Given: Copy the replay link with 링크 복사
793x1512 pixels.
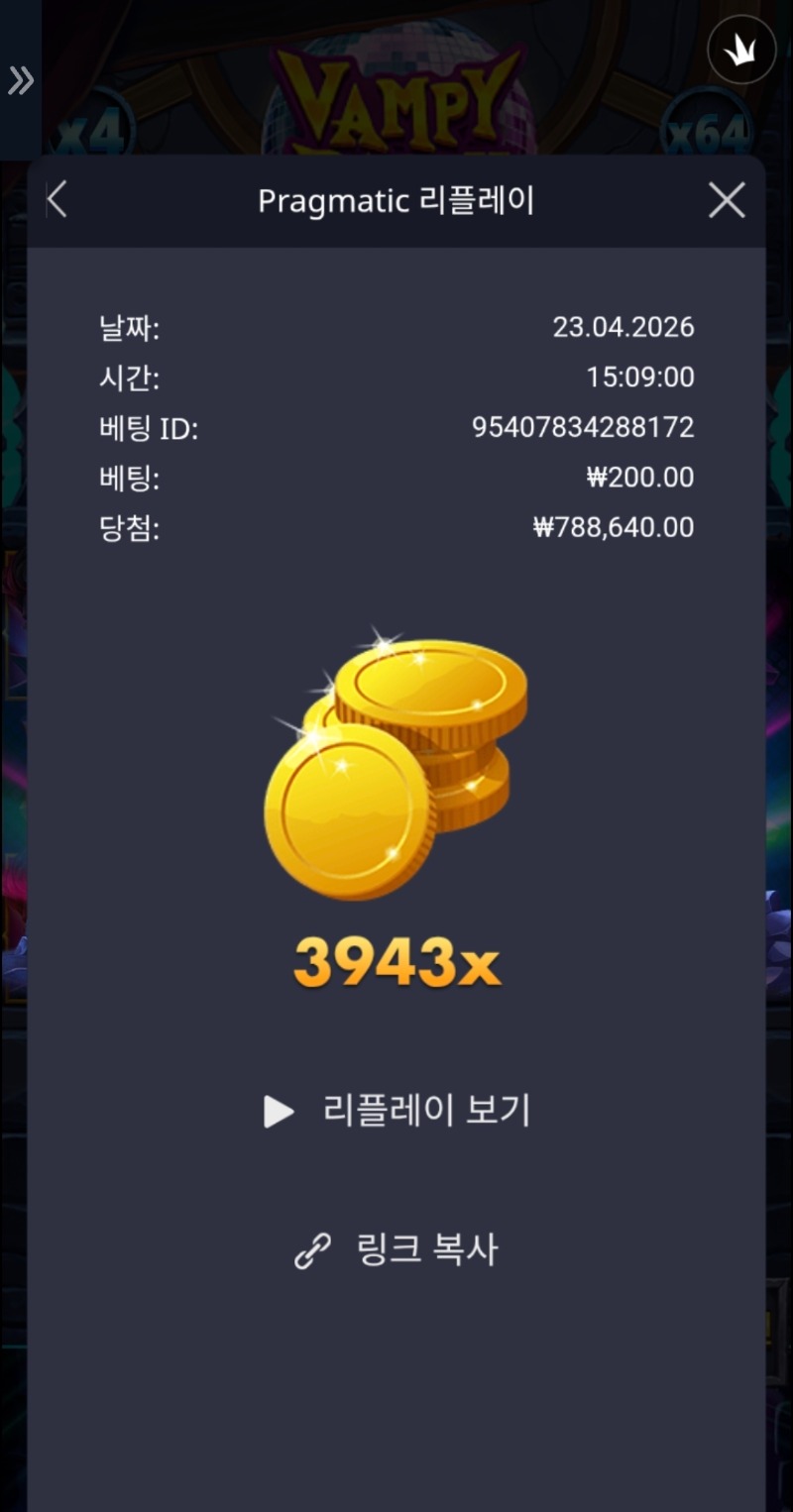Looking at the screenshot, I should (x=396, y=1250).
